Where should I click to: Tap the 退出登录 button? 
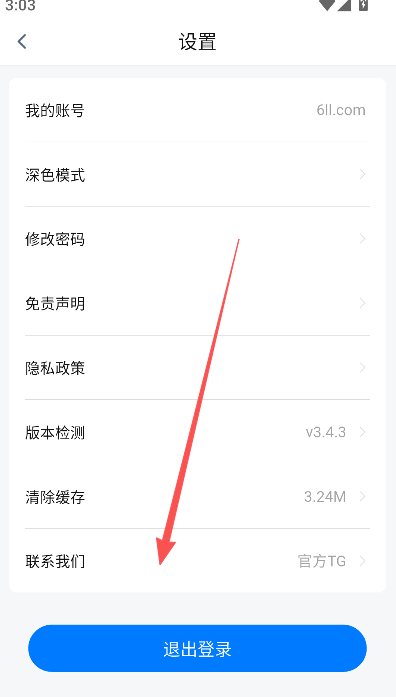[x=197, y=649]
